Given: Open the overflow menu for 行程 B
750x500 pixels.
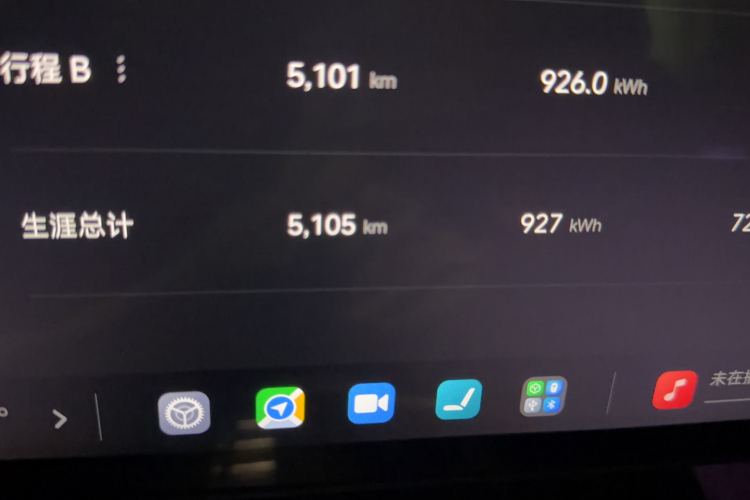Looking at the screenshot, I should [122, 70].
